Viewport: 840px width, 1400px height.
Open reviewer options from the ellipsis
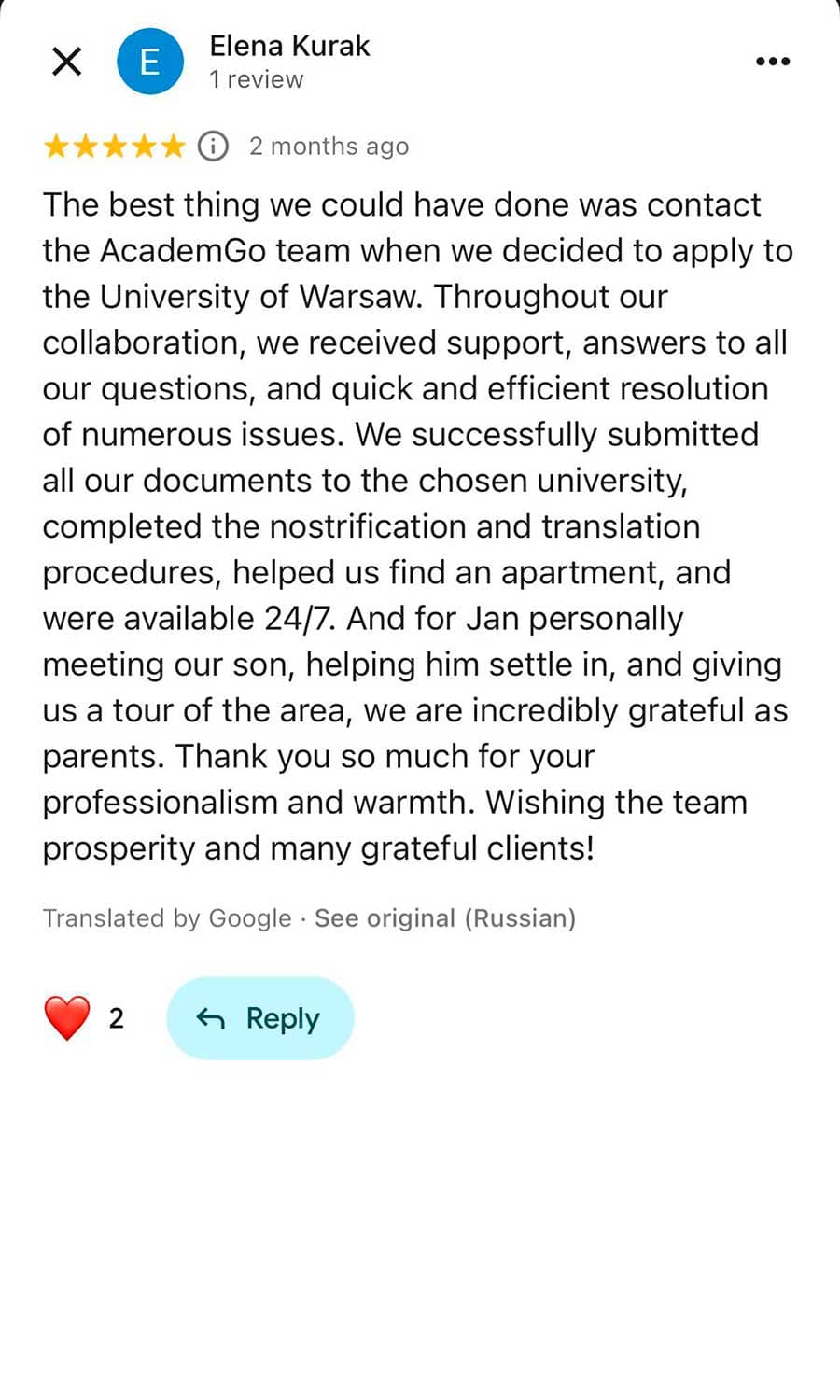[x=773, y=61]
